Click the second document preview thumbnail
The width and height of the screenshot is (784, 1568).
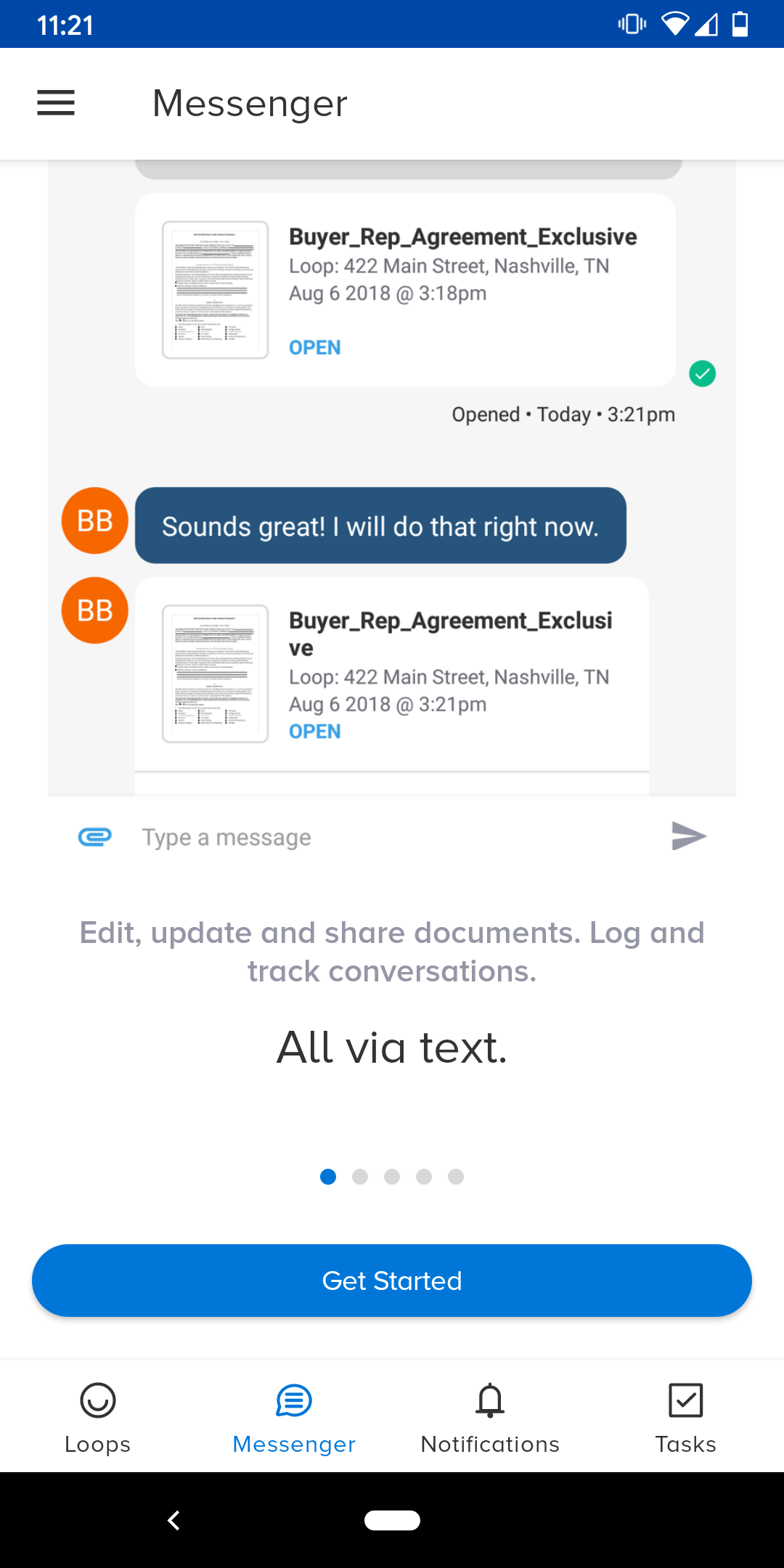214,674
